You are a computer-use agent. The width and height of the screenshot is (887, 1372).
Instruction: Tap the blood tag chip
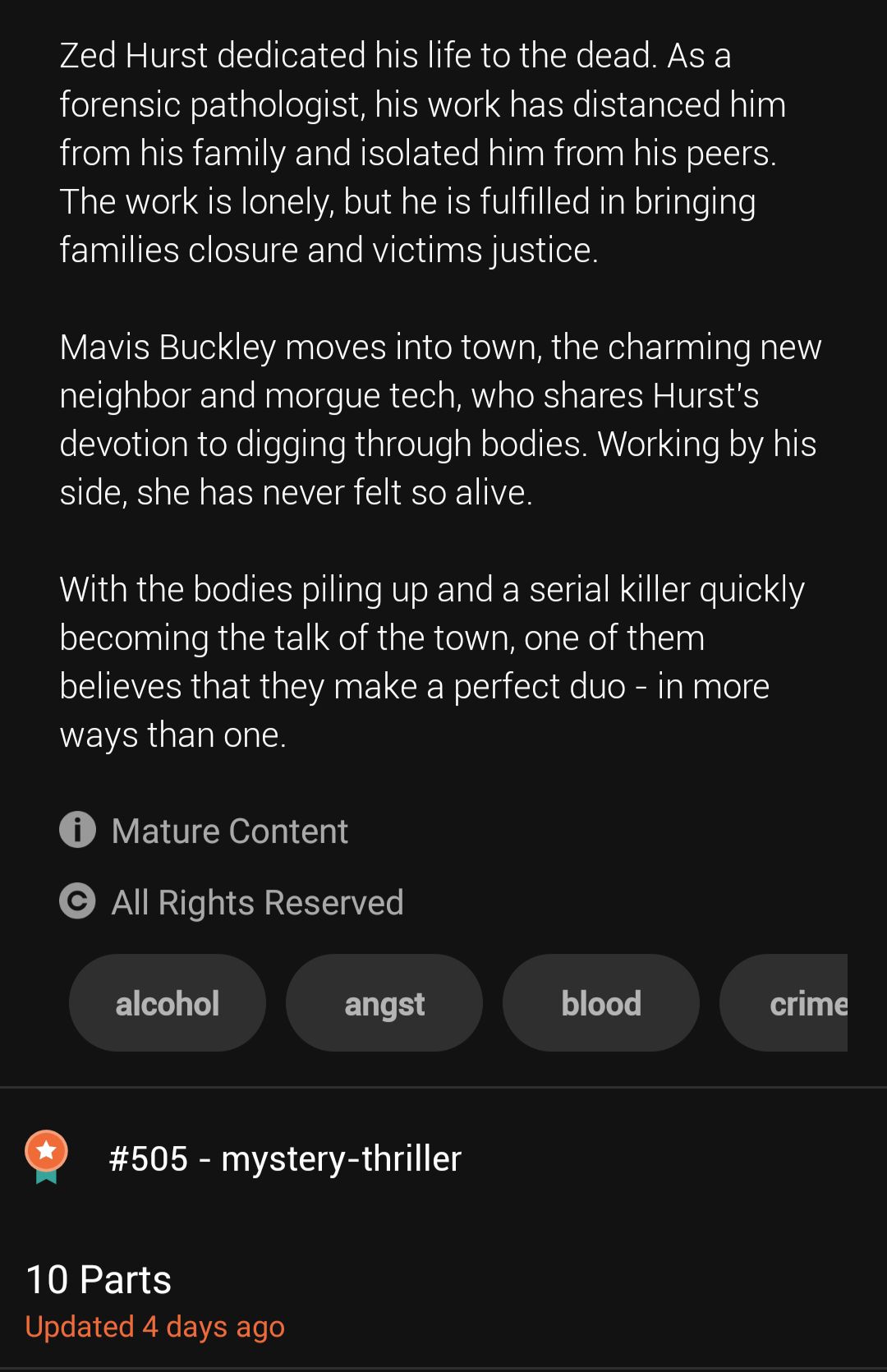click(x=601, y=1003)
